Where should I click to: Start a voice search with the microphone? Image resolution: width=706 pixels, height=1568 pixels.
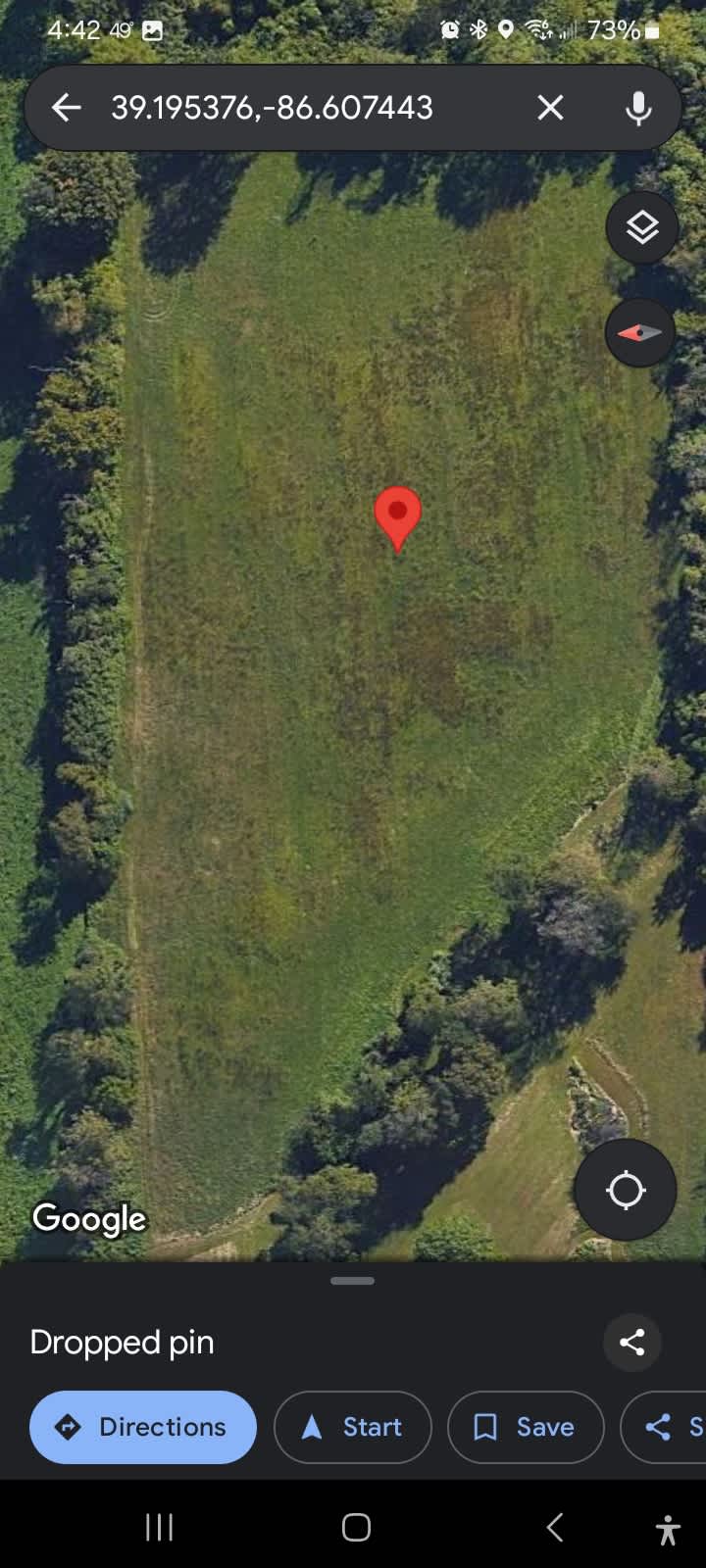[638, 108]
